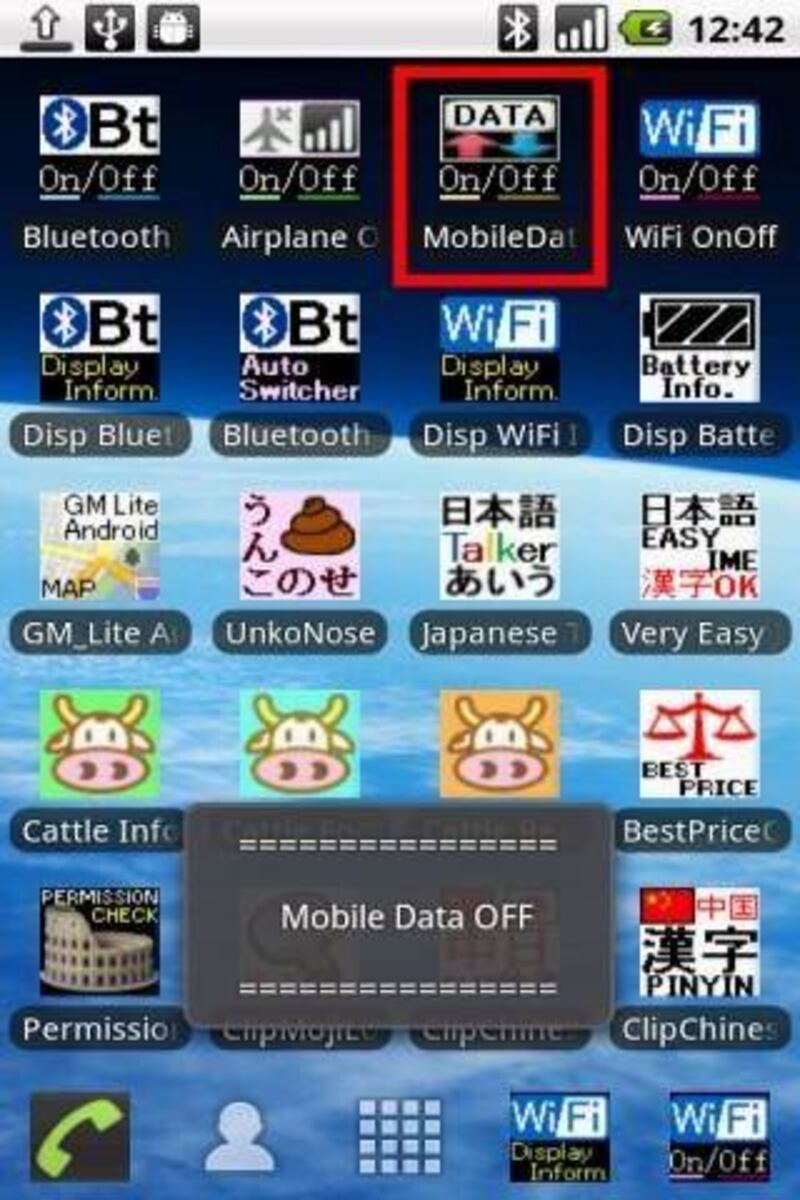
Task: Open the UnkoNose app
Action: coord(299,546)
